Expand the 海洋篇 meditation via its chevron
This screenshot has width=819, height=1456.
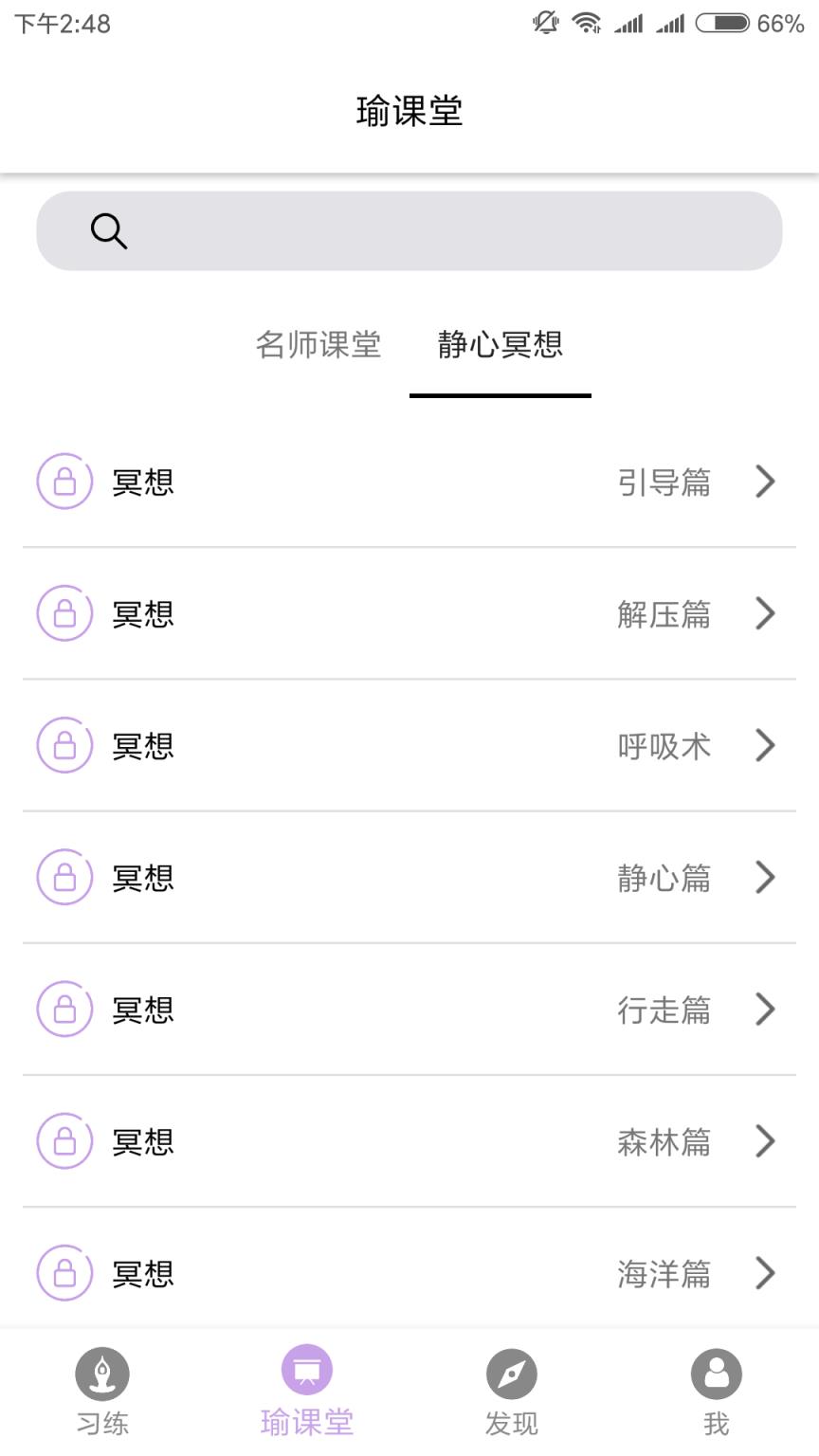coord(765,1273)
